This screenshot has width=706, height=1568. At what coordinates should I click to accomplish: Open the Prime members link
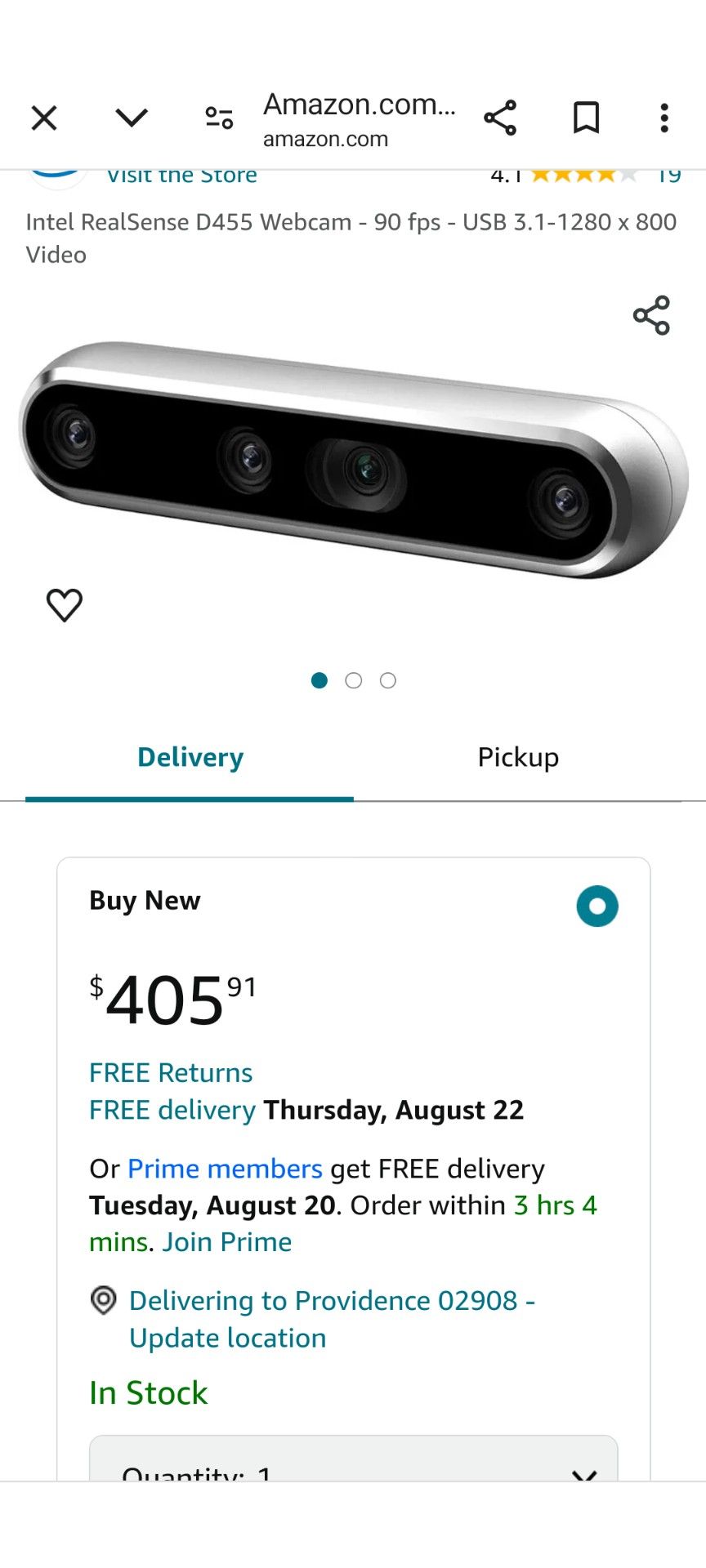pyautogui.click(x=225, y=1169)
